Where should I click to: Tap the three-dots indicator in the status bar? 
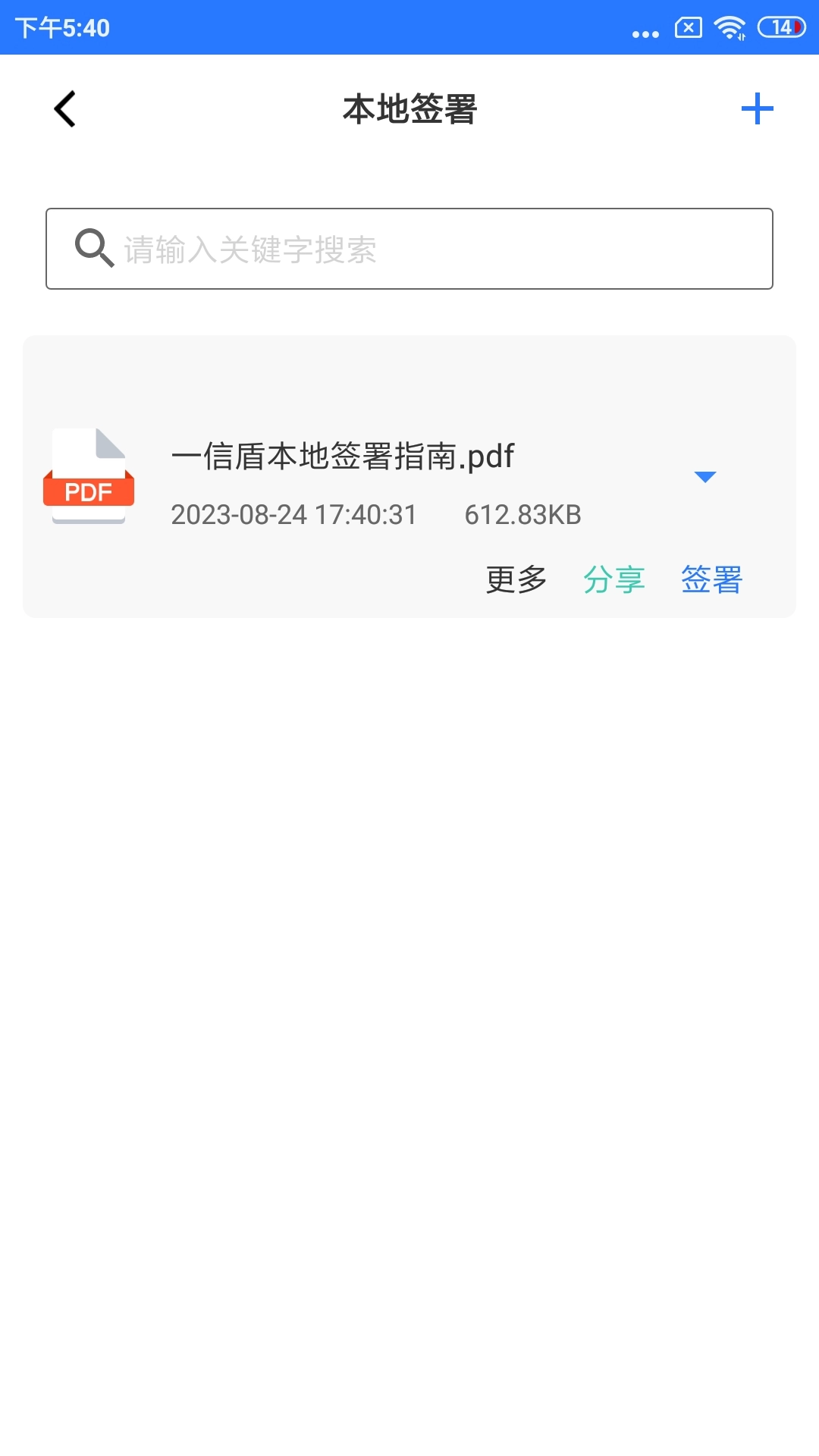click(645, 30)
